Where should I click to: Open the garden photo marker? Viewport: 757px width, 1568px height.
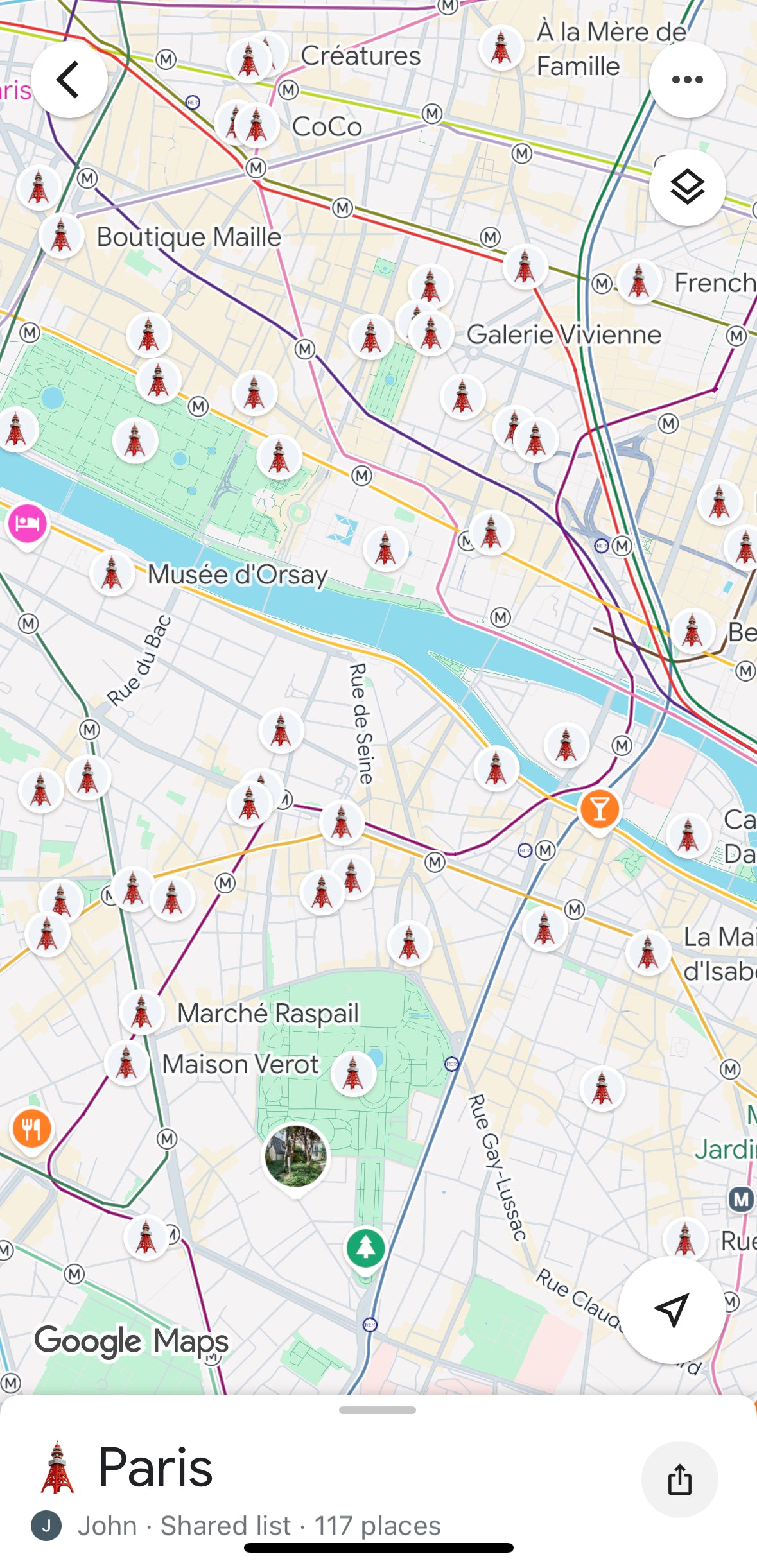296,1155
